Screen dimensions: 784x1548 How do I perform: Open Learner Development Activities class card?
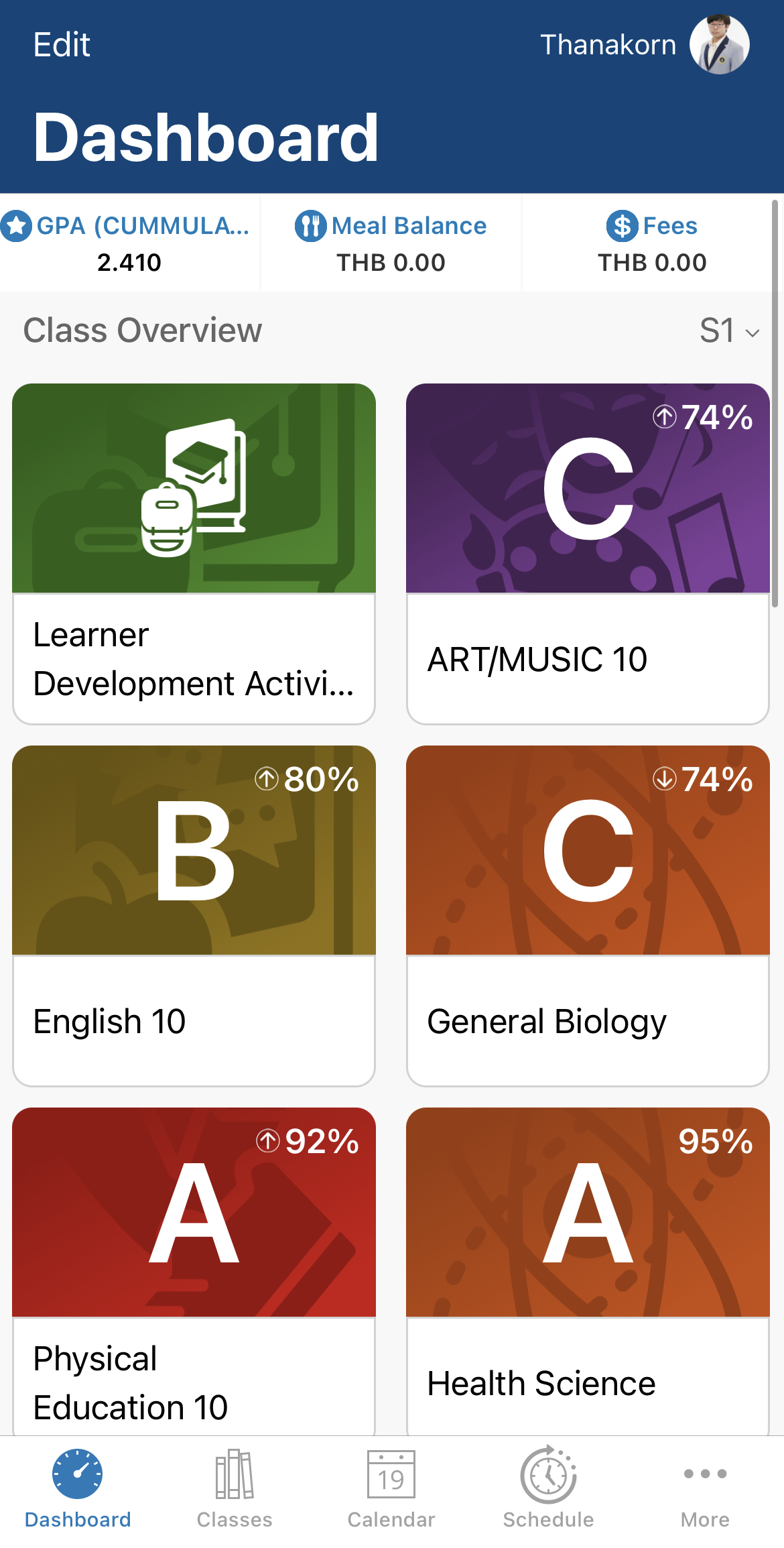coord(194,554)
